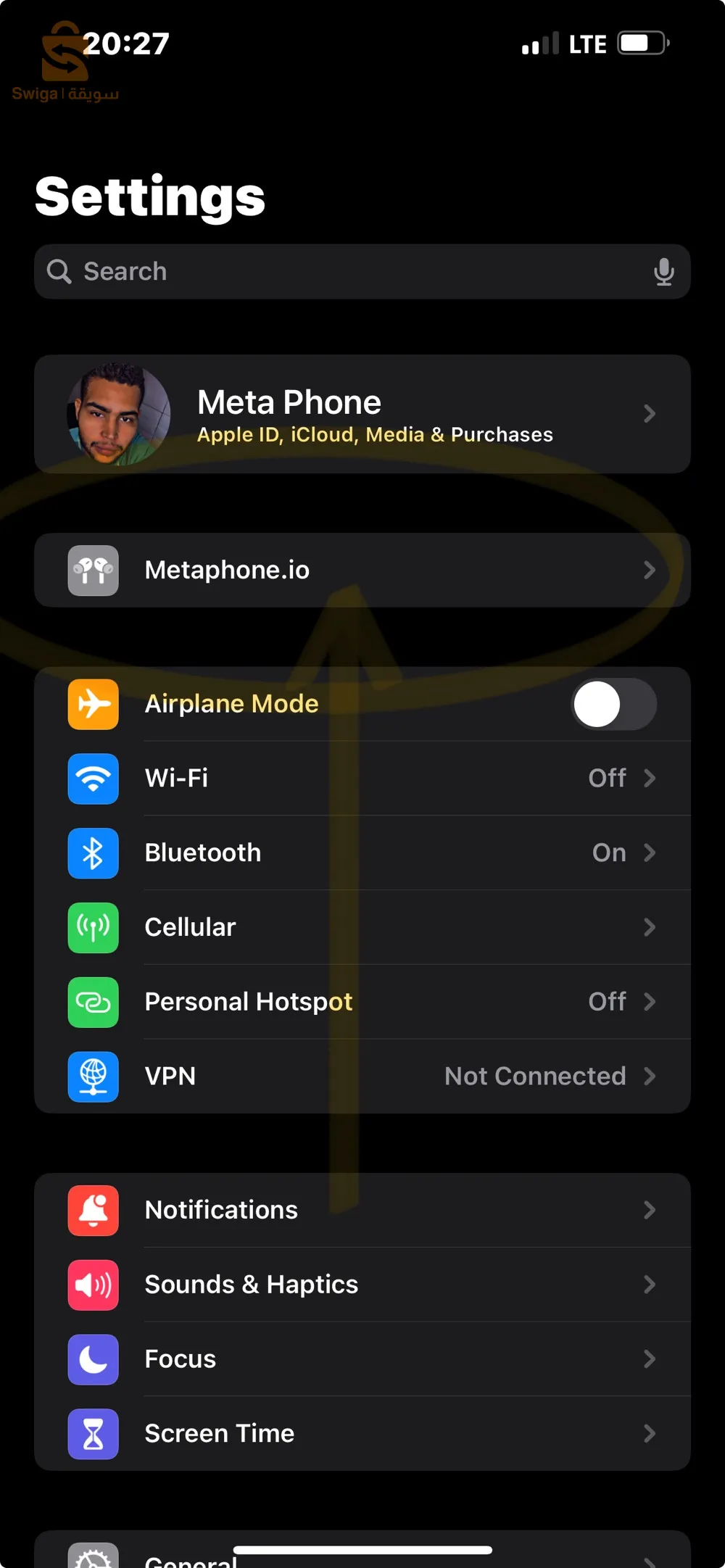This screenshot has height=1568, width=725.
Task: Open Sounds & Haptics settings
Action: click(x=362, y=1285)
